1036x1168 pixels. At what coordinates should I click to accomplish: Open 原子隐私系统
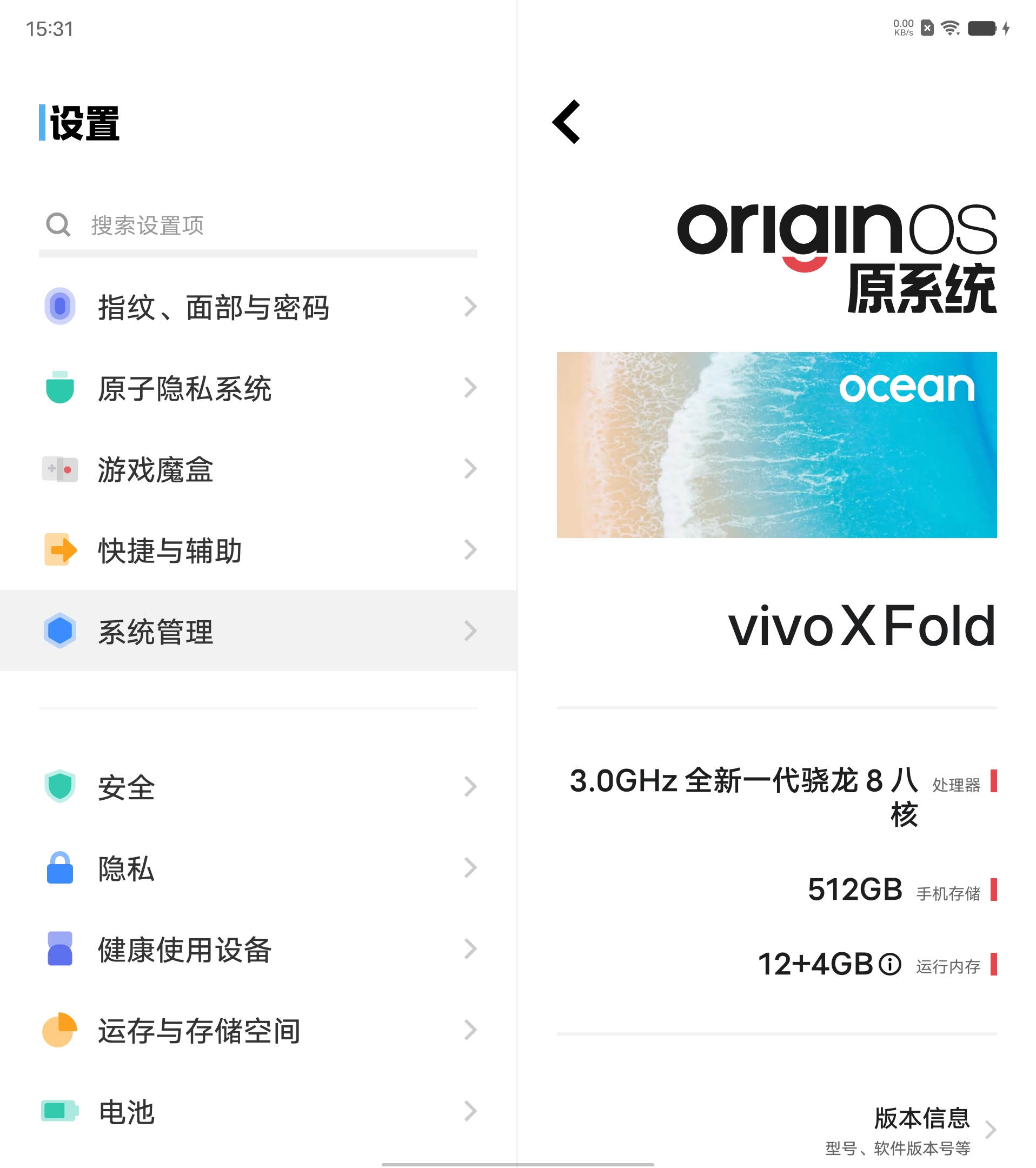(x=258, y=388)
